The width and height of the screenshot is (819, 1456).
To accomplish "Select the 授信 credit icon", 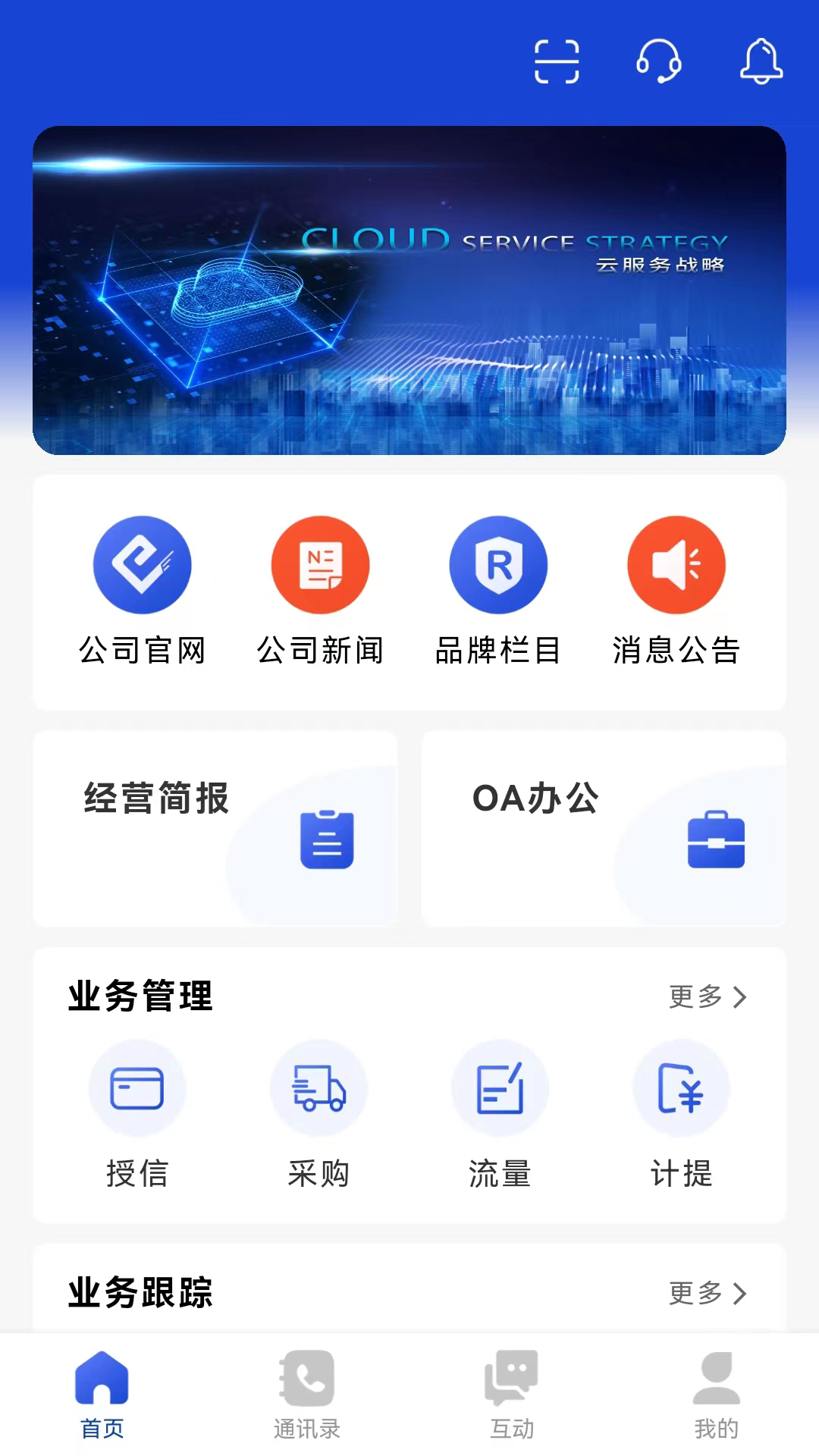I will 137,1087.
